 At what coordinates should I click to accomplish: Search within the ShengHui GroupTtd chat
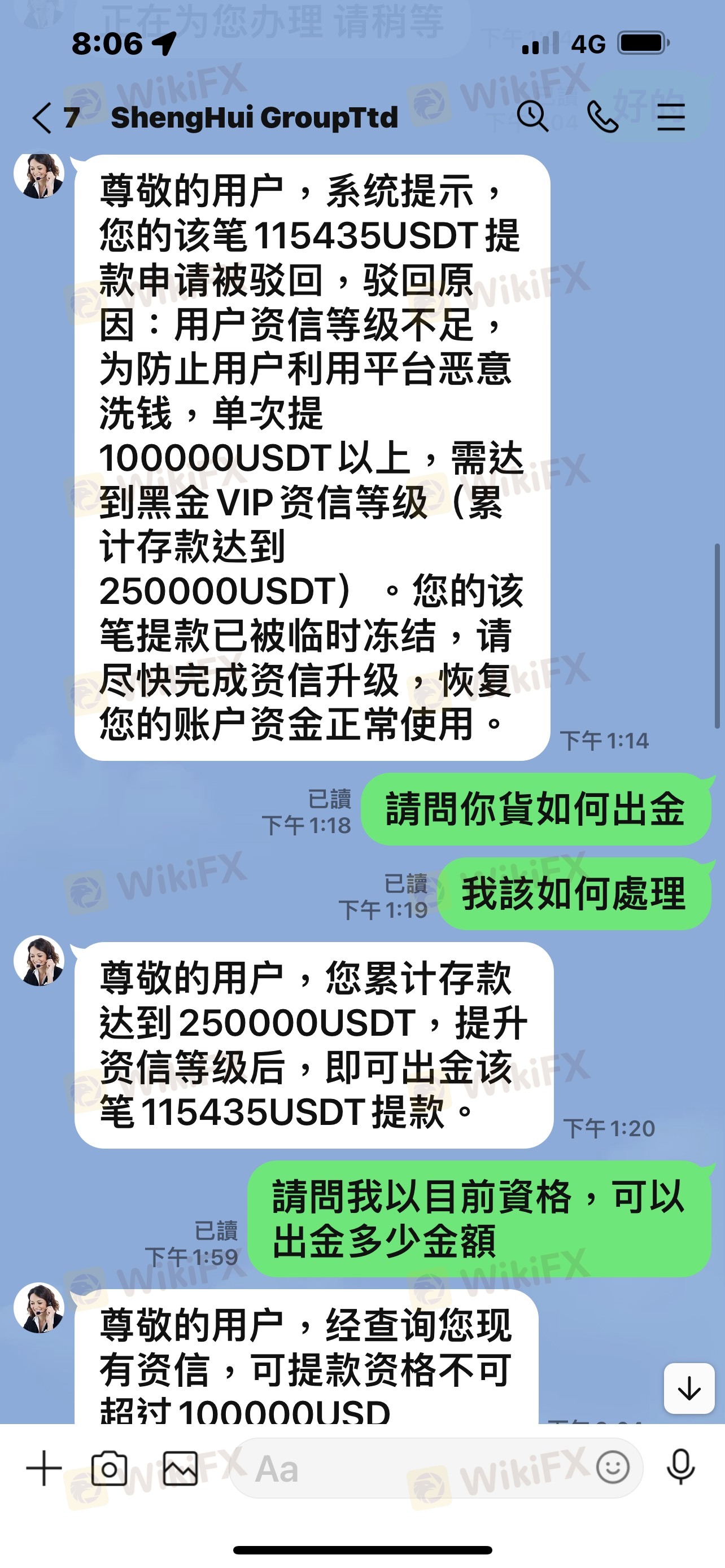coord(532,116)
